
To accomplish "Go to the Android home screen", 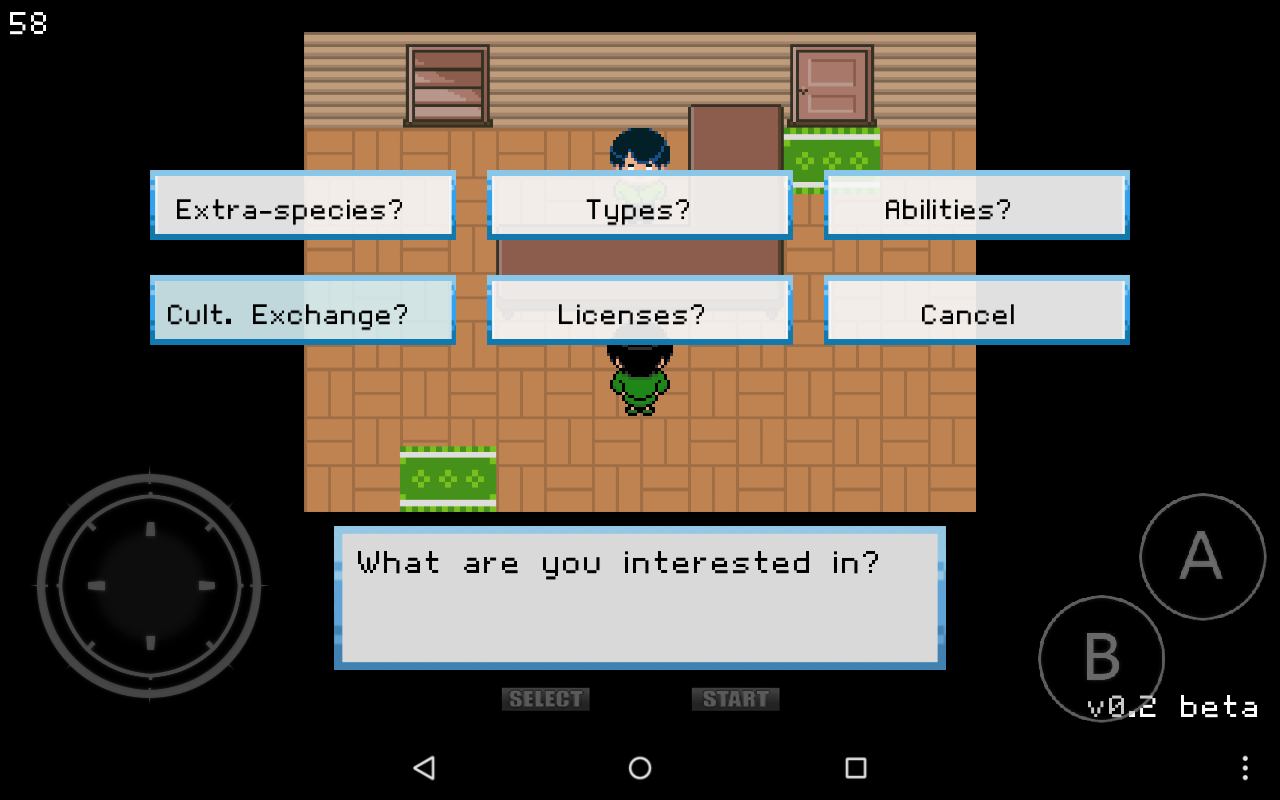I will click(x=640, y=767).
